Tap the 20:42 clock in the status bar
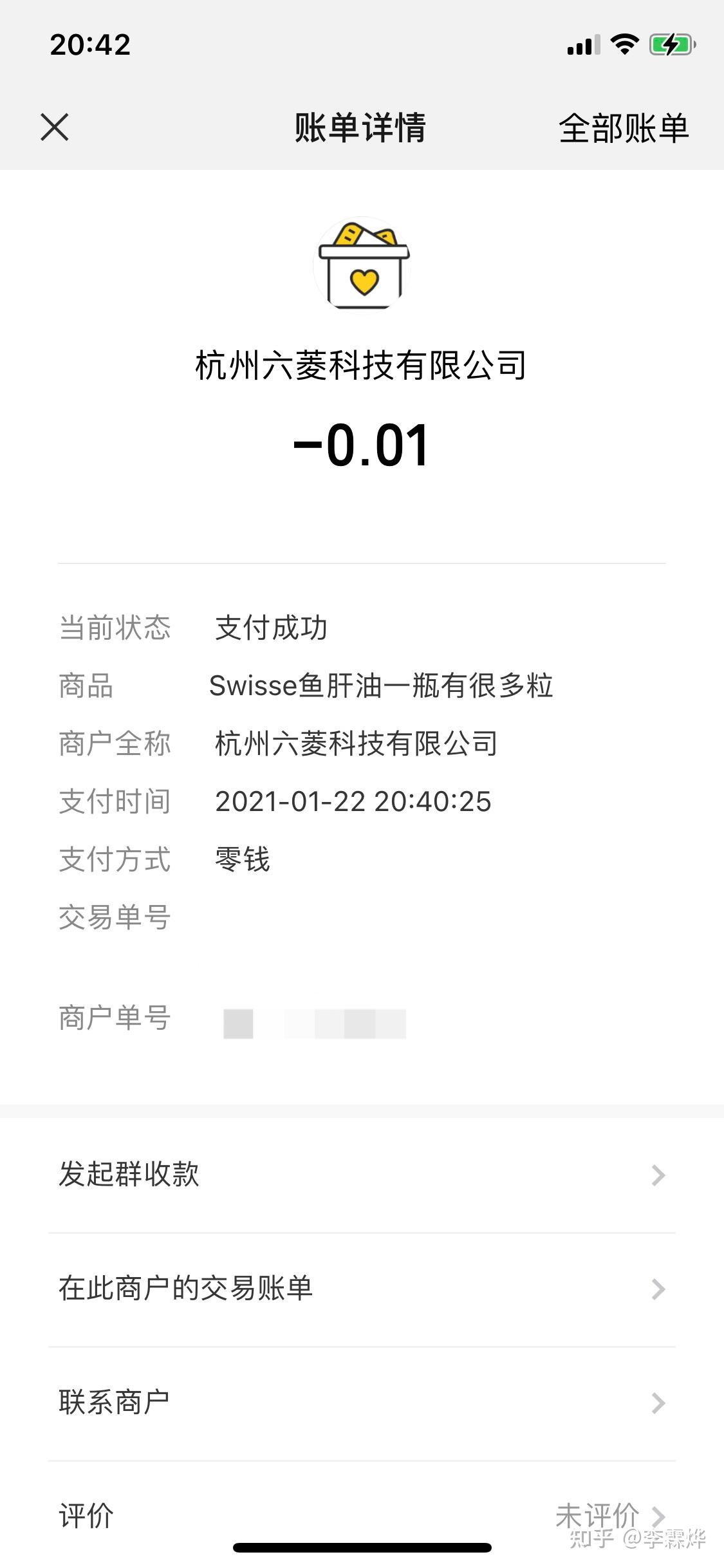The image size is (724, 1568). (x=90, y=44)
